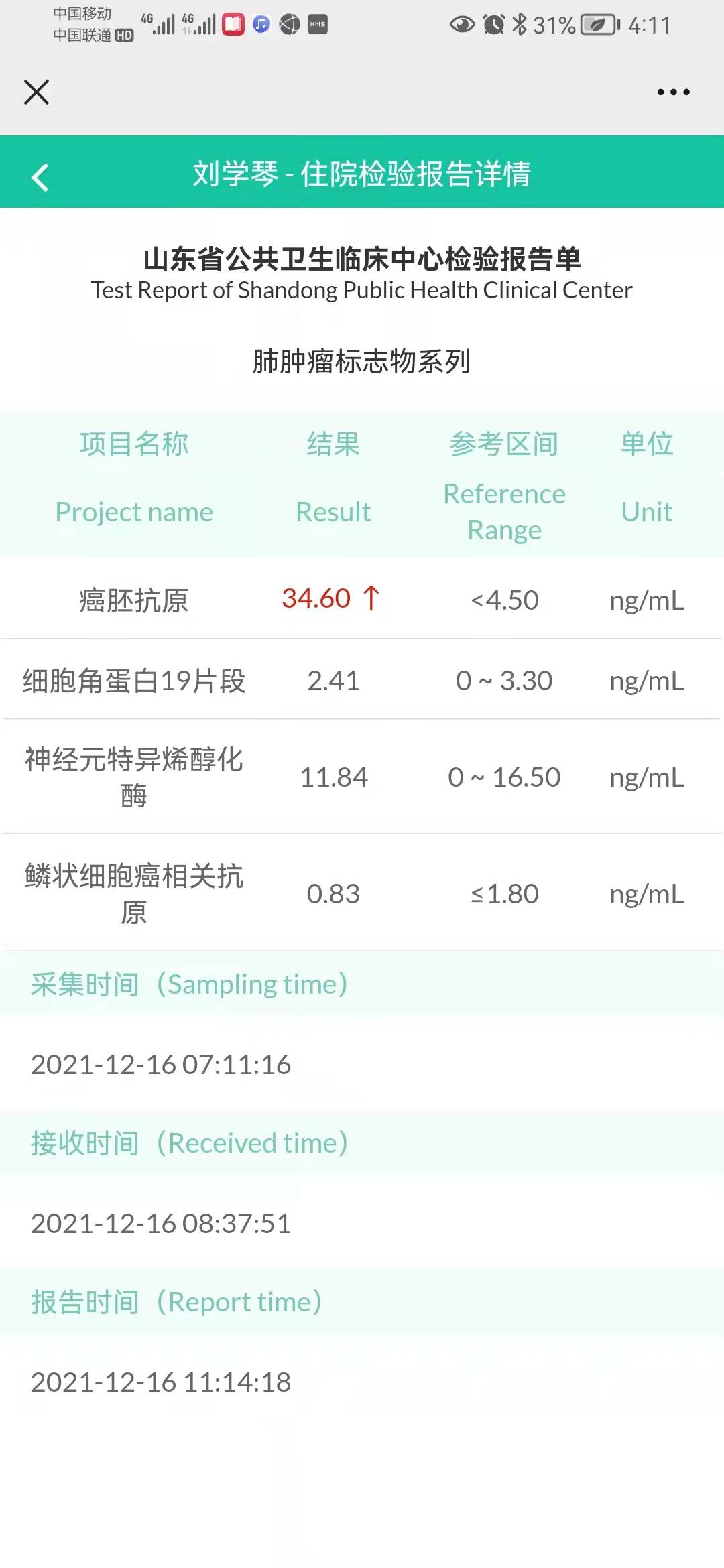This screenshot has width=724, height=1568.
Task: Tap the HMS notification icon
Action: click(318, 23)
